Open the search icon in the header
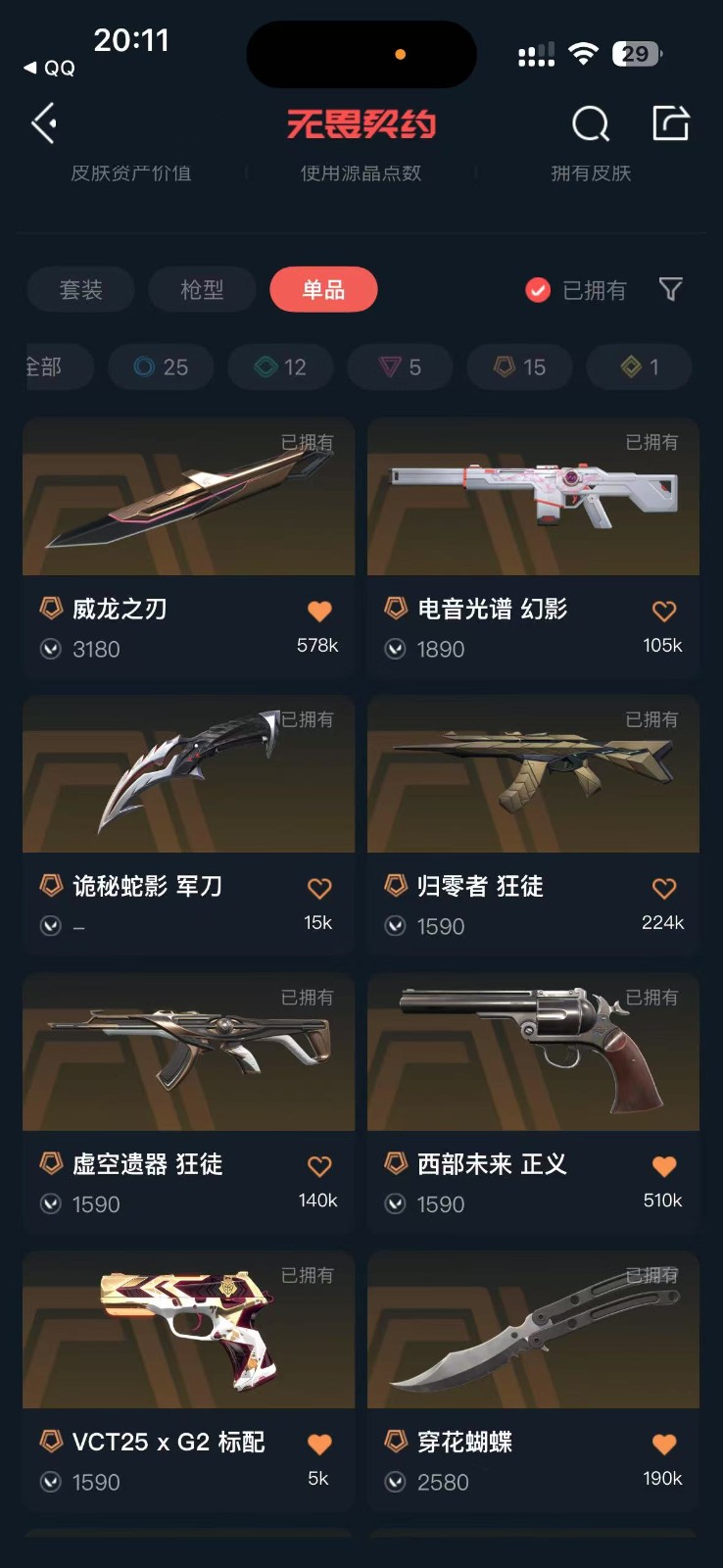This screenshot has width=723, height=1568. point(590,124)
